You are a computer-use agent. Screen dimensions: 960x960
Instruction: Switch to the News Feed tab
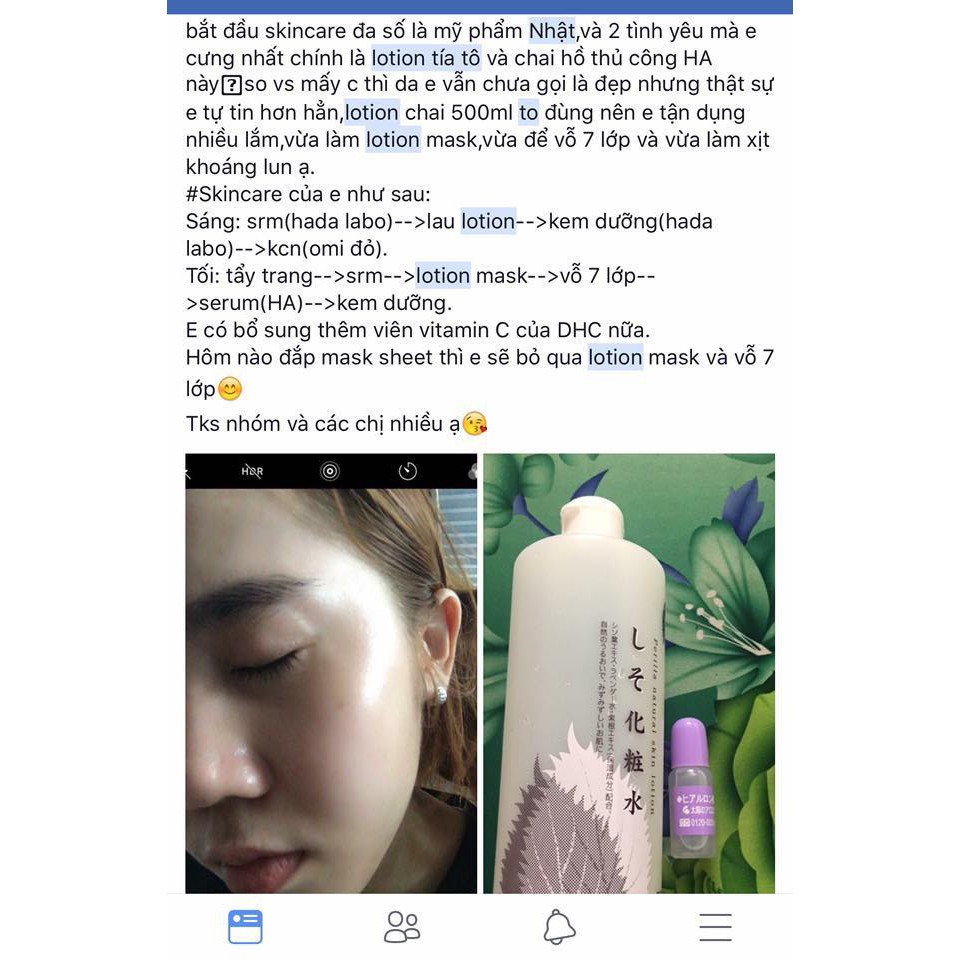245,927
